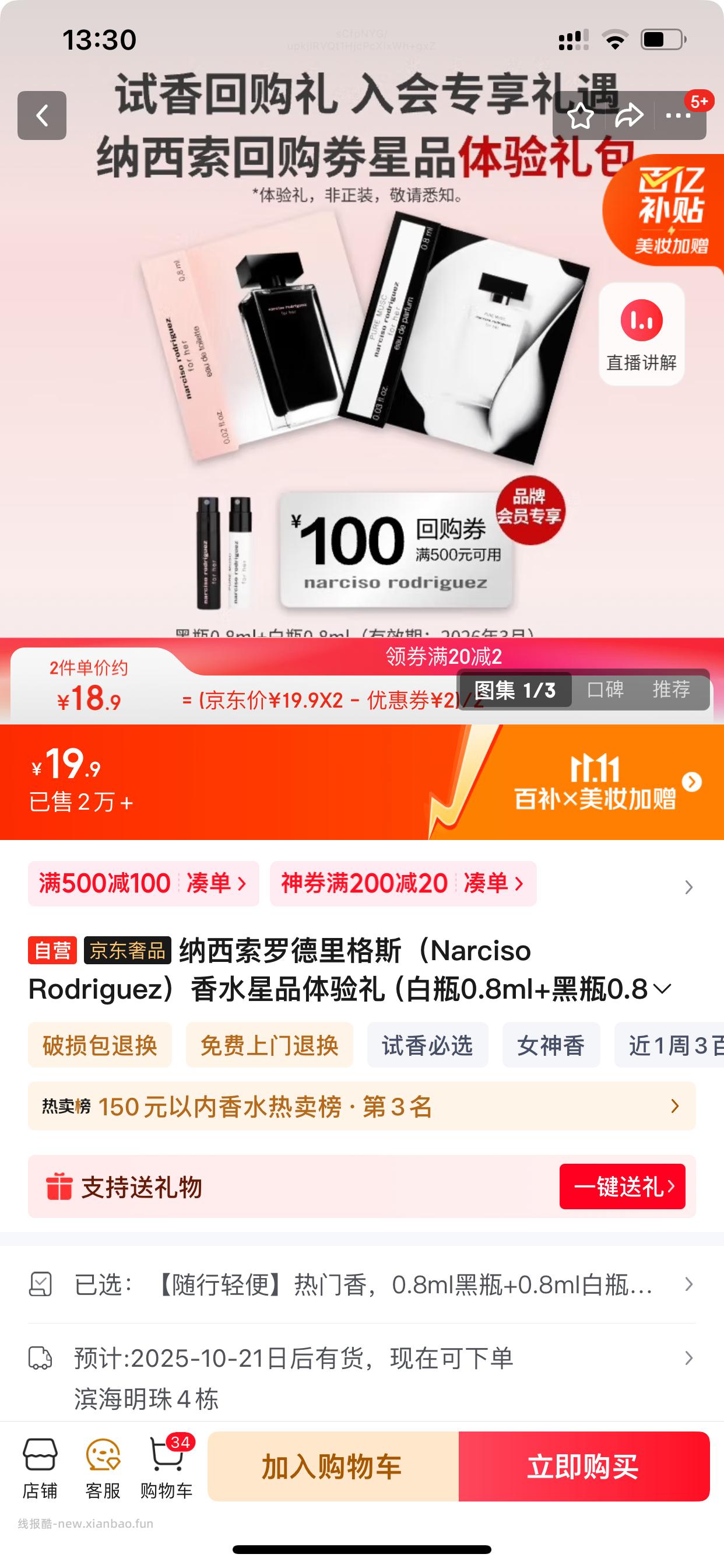Favorite the product with the star icon

[x=582, y=117]
